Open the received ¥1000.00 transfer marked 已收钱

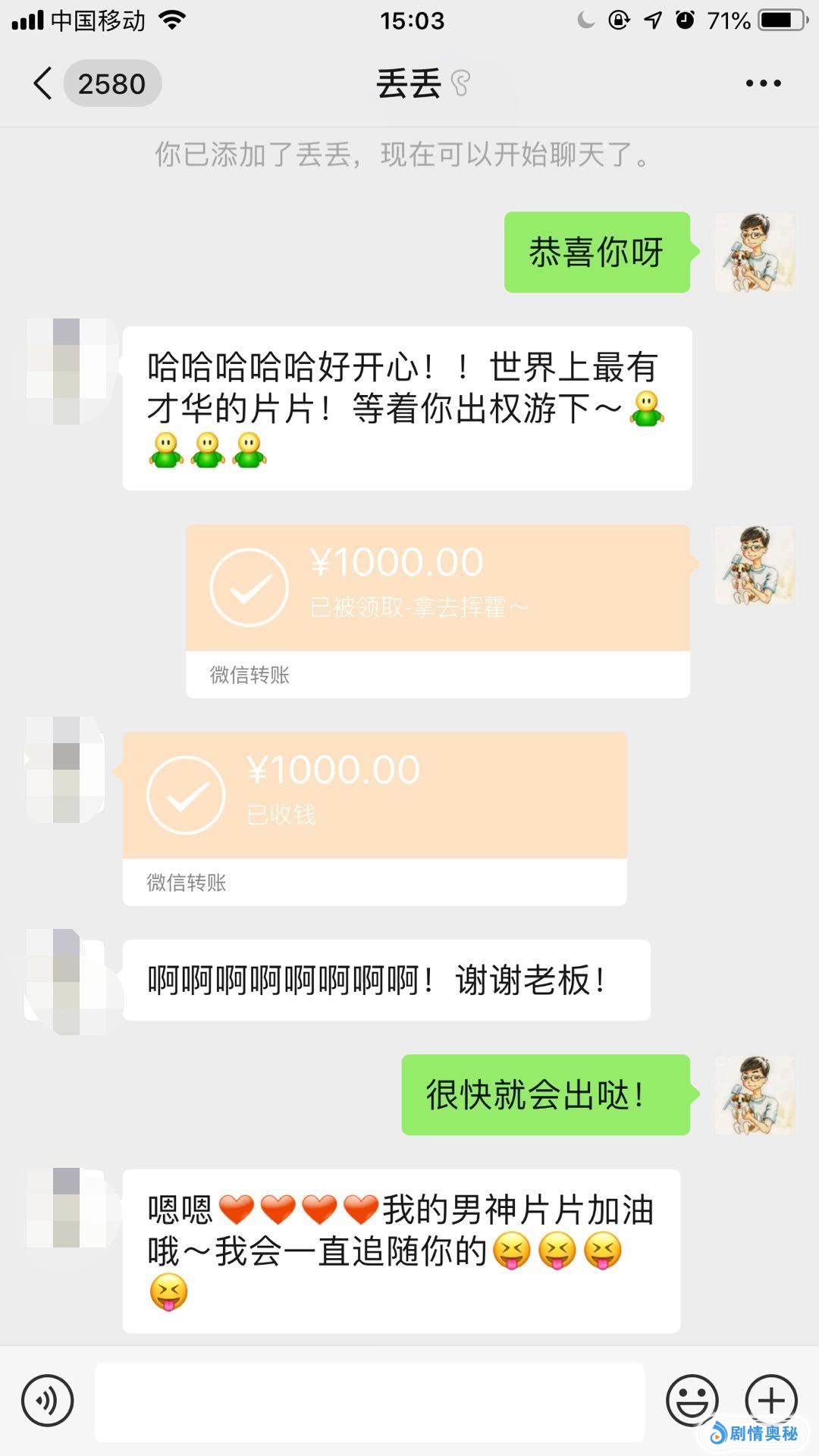click(x=375, y=796)
